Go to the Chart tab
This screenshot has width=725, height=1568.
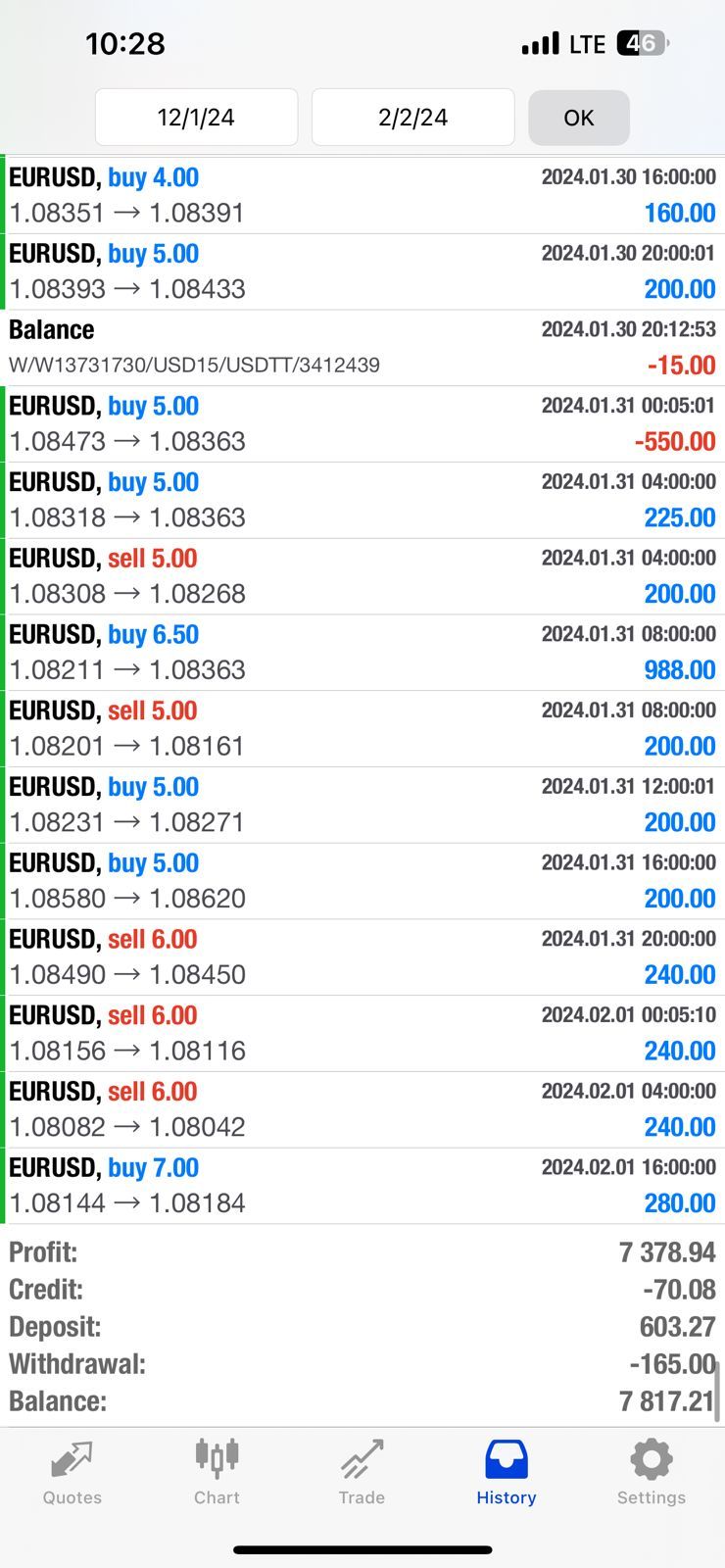coord(217,1472)
